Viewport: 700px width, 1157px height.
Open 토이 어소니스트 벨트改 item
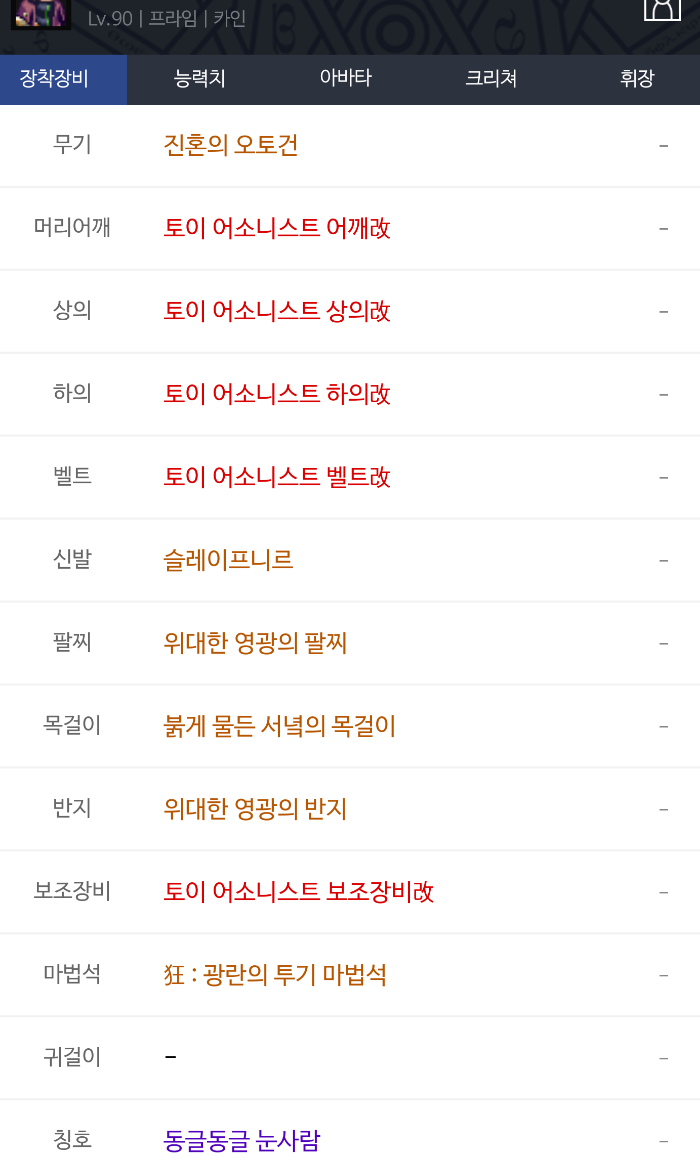point(277,478)
